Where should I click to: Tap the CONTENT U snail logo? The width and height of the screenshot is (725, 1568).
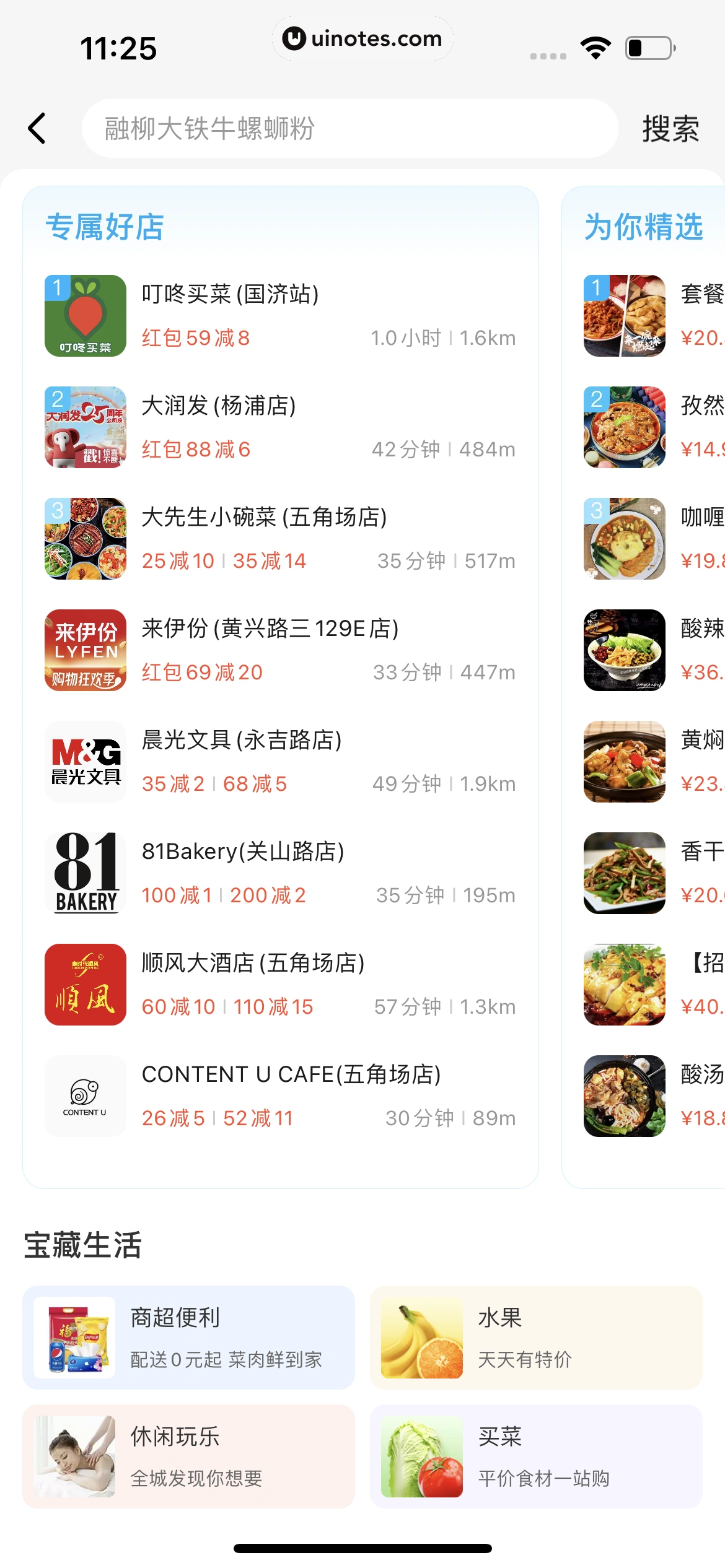85,1097
